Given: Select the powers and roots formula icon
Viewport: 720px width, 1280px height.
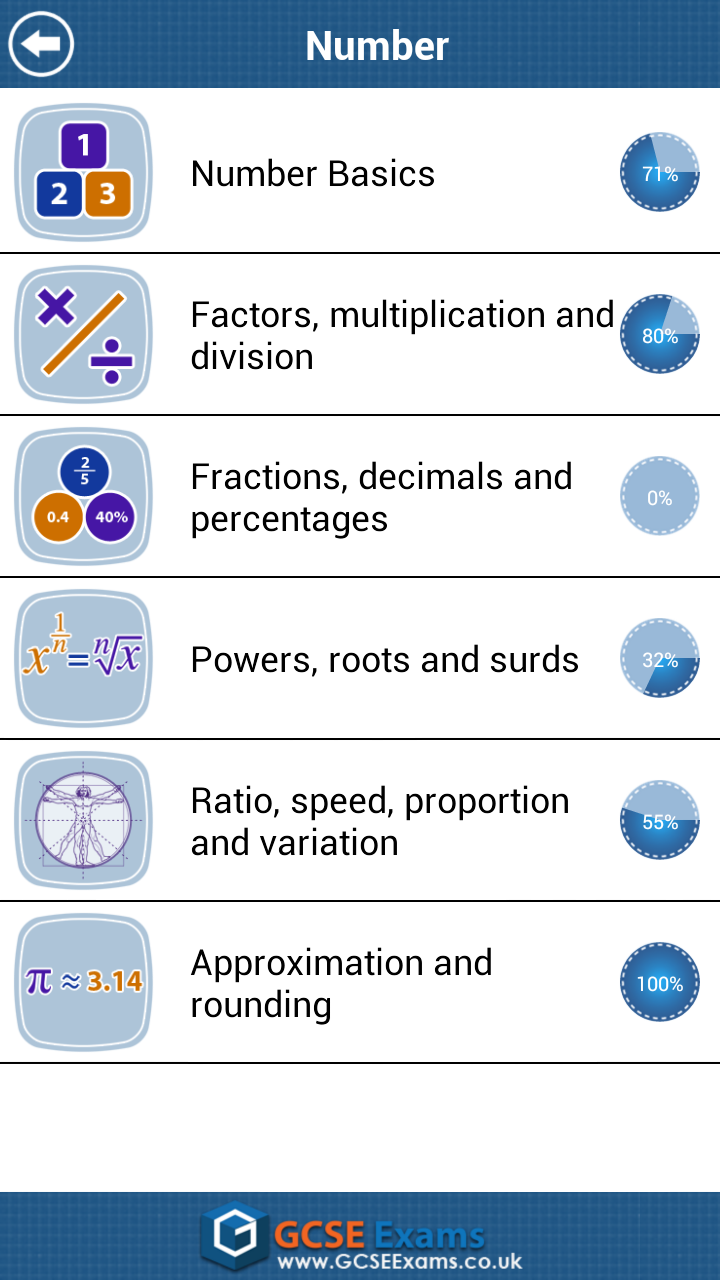Looking at the screenshot, I should point(83,658).
